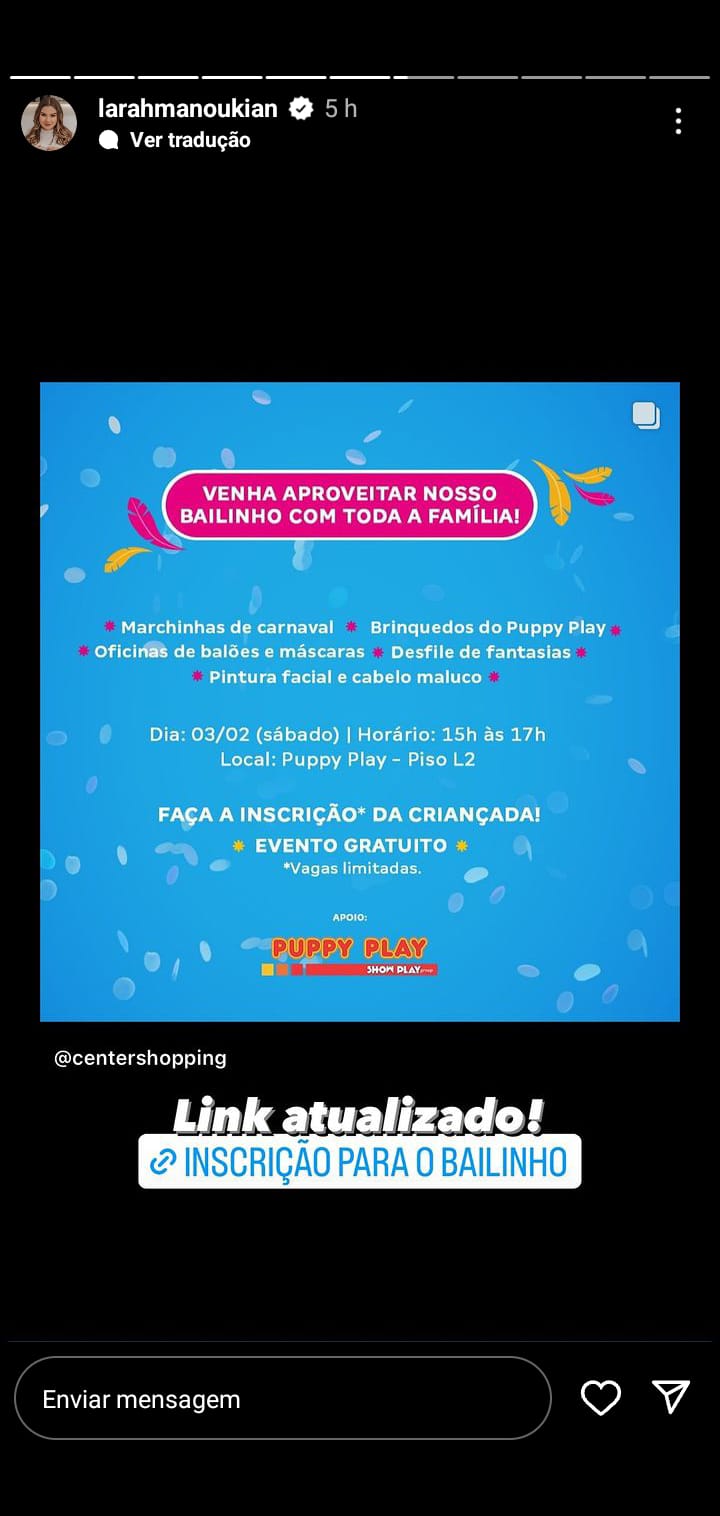Open the larahmanoukian username
The image size is (720, 1516).
pyautogui.click(x=187, y=108)
